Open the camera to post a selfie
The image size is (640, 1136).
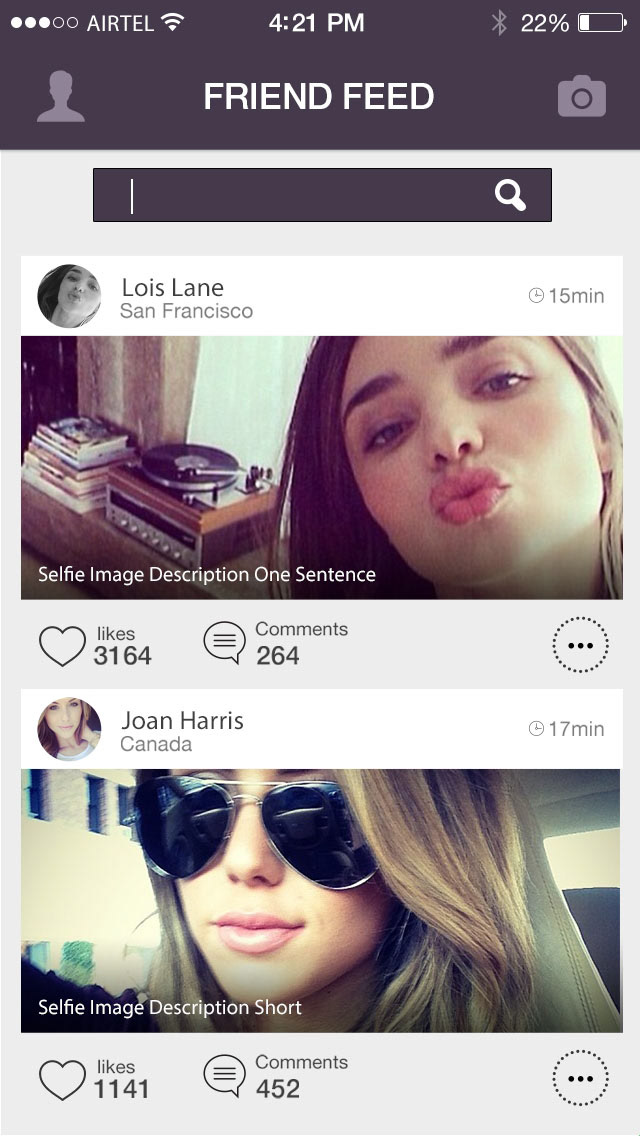(581, 96)
